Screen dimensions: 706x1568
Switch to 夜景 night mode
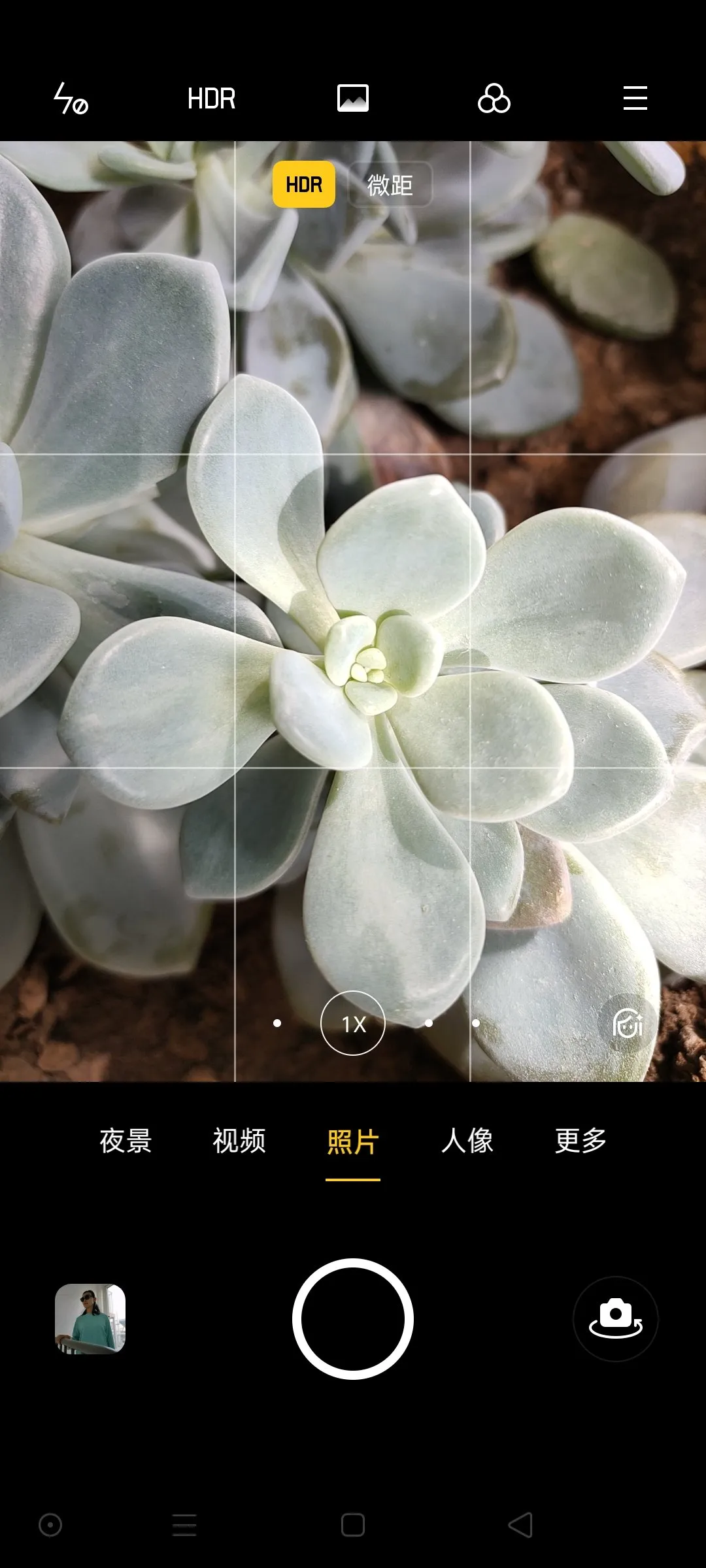click(x=126, y=1141)
